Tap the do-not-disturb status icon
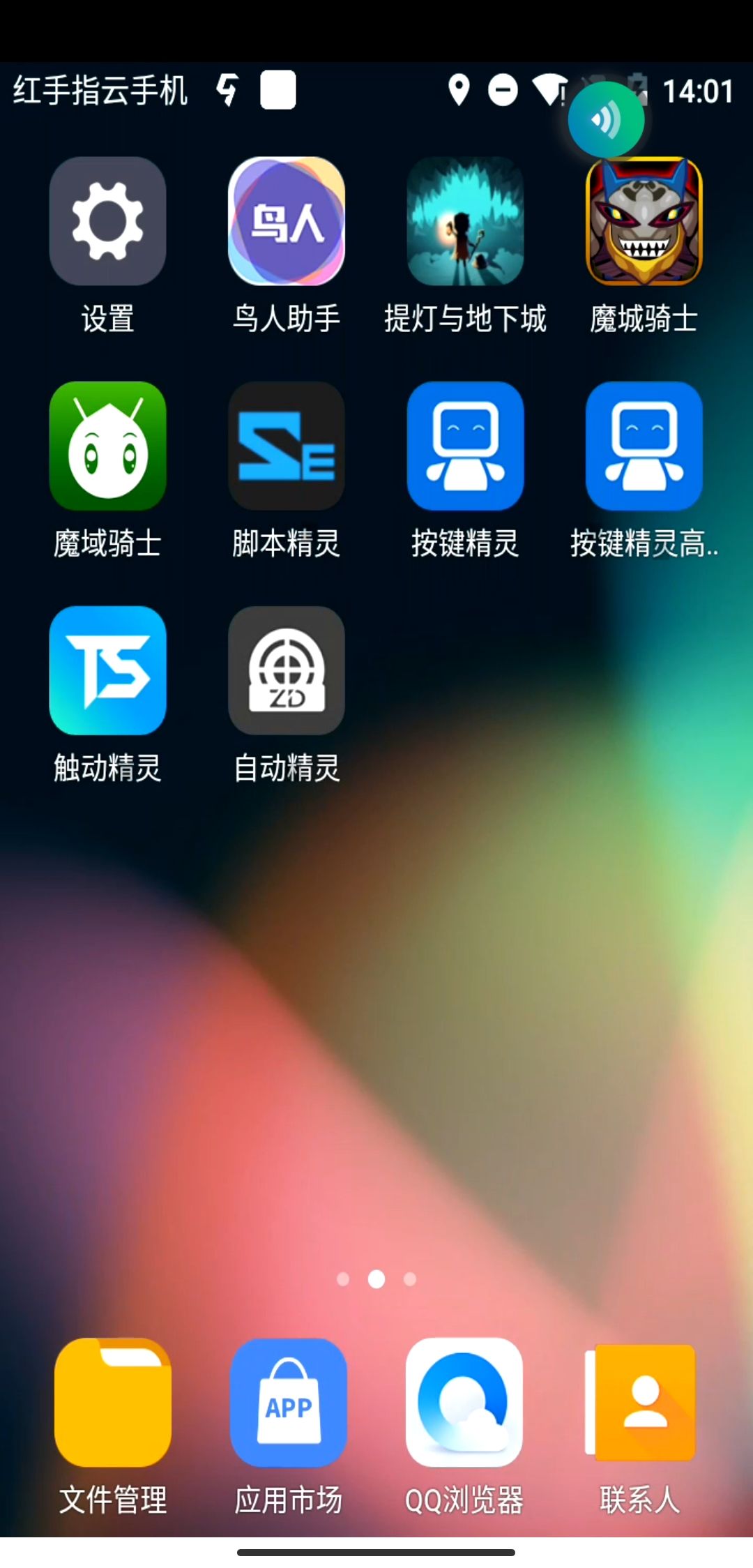This screenshot has height=1568, width=753. click(x=503, y=89)
